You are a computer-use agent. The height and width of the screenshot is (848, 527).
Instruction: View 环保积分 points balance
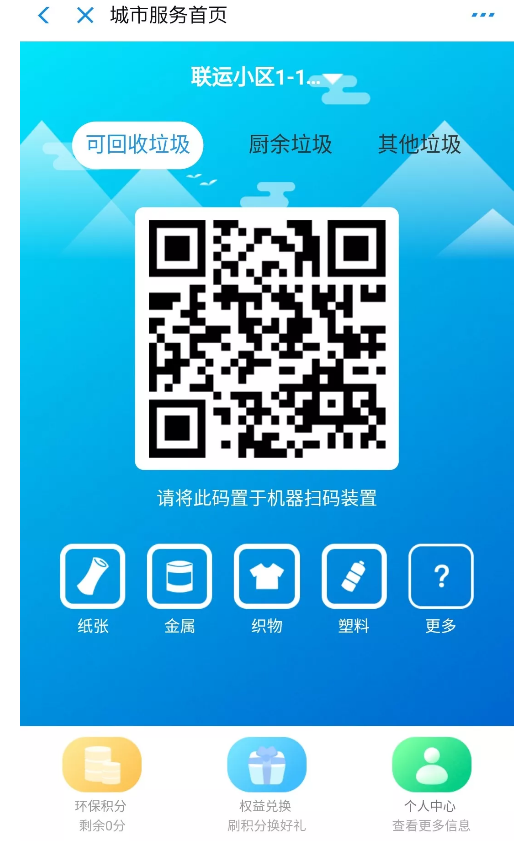click(102, 785)
